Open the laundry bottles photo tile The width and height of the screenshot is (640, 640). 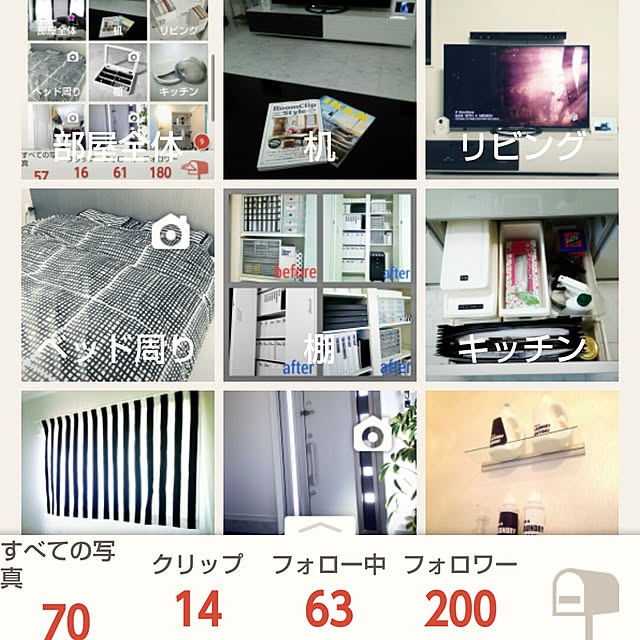pyautogui.click(x=522, y=460)
